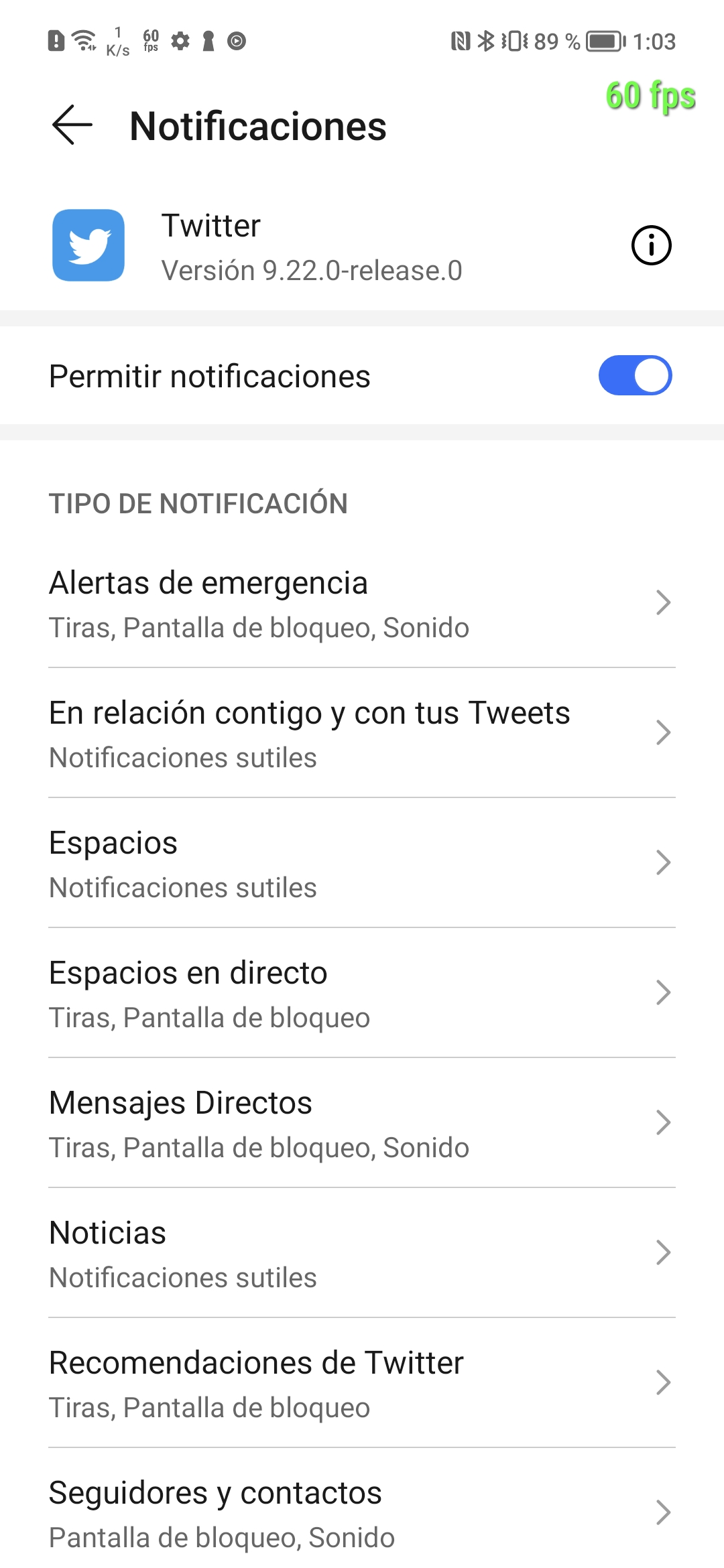This screenshot has width=724, height=1568.
Task: Disable Permitir notificaciones switch
Action: pyautogui.click(x=635, y=375)
